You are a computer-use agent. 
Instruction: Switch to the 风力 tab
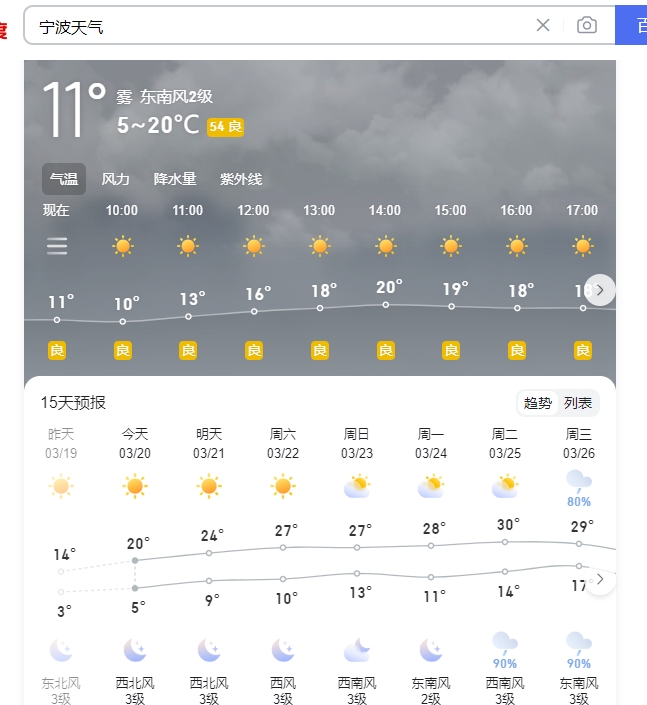(x=116, y=179)
